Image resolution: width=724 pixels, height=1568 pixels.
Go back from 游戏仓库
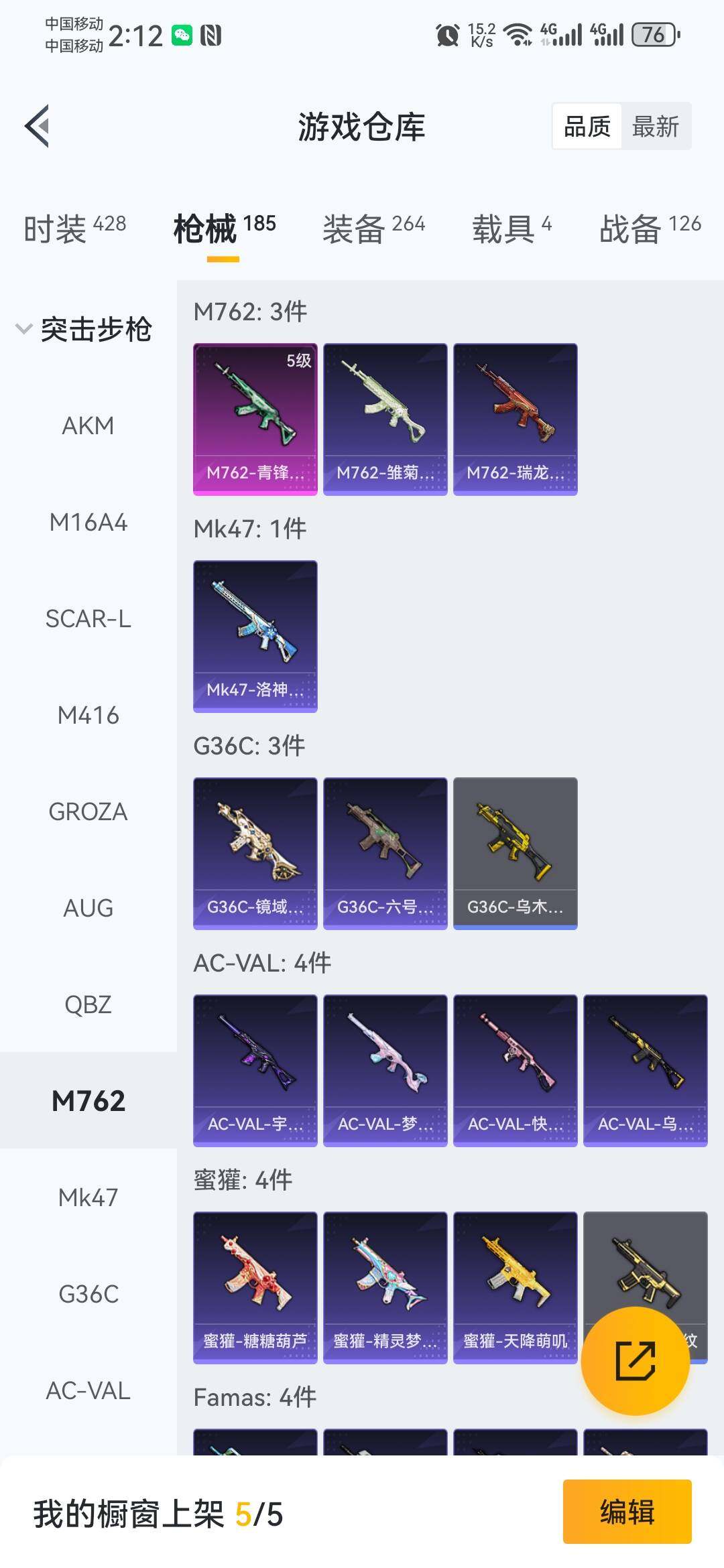pyautogui.click(x=38, y=126)
